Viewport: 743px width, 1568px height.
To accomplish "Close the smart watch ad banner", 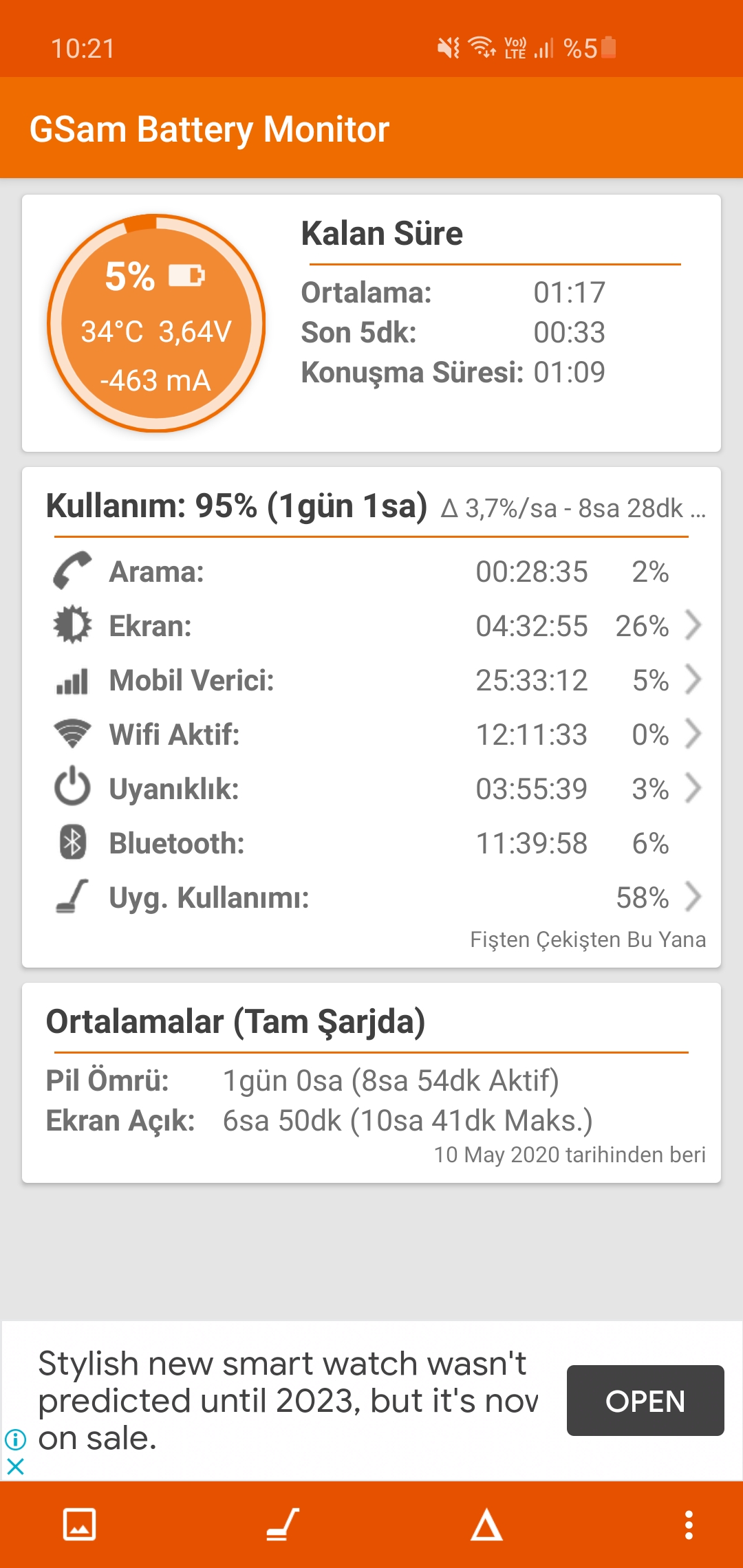I will (x=15, y=1466).
